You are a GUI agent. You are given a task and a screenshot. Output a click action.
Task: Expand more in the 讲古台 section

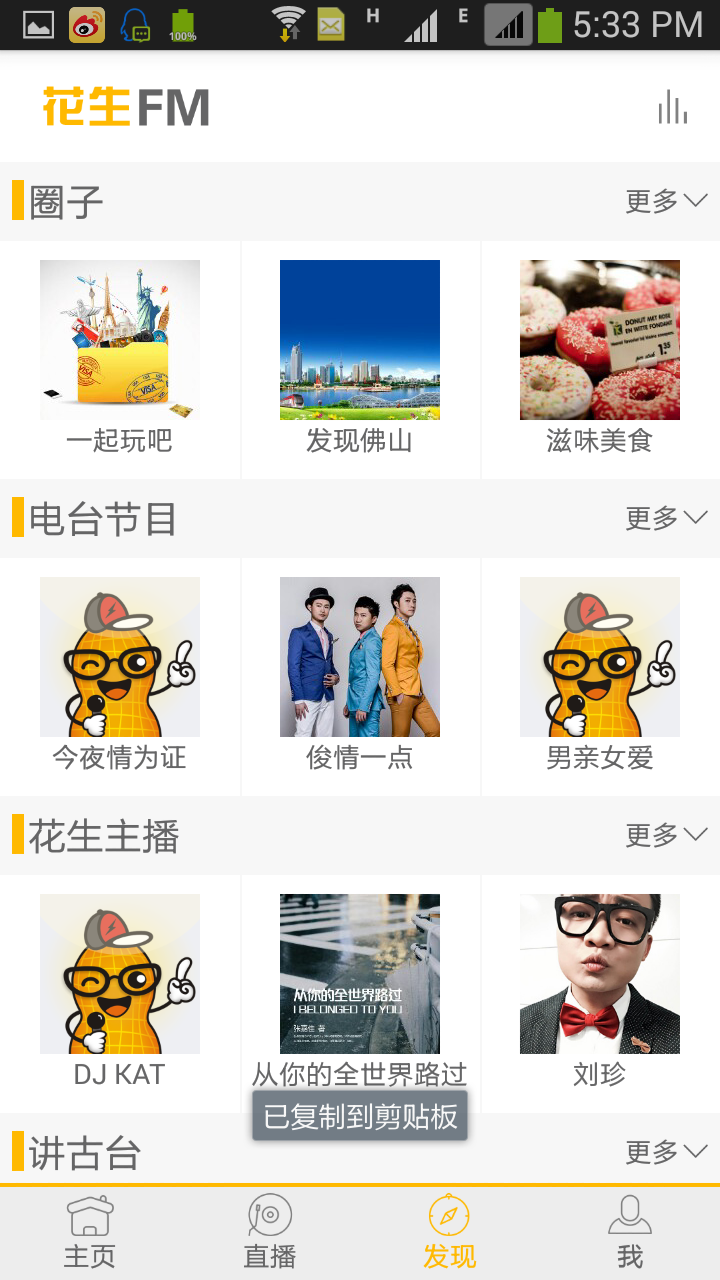(666, 1152)
